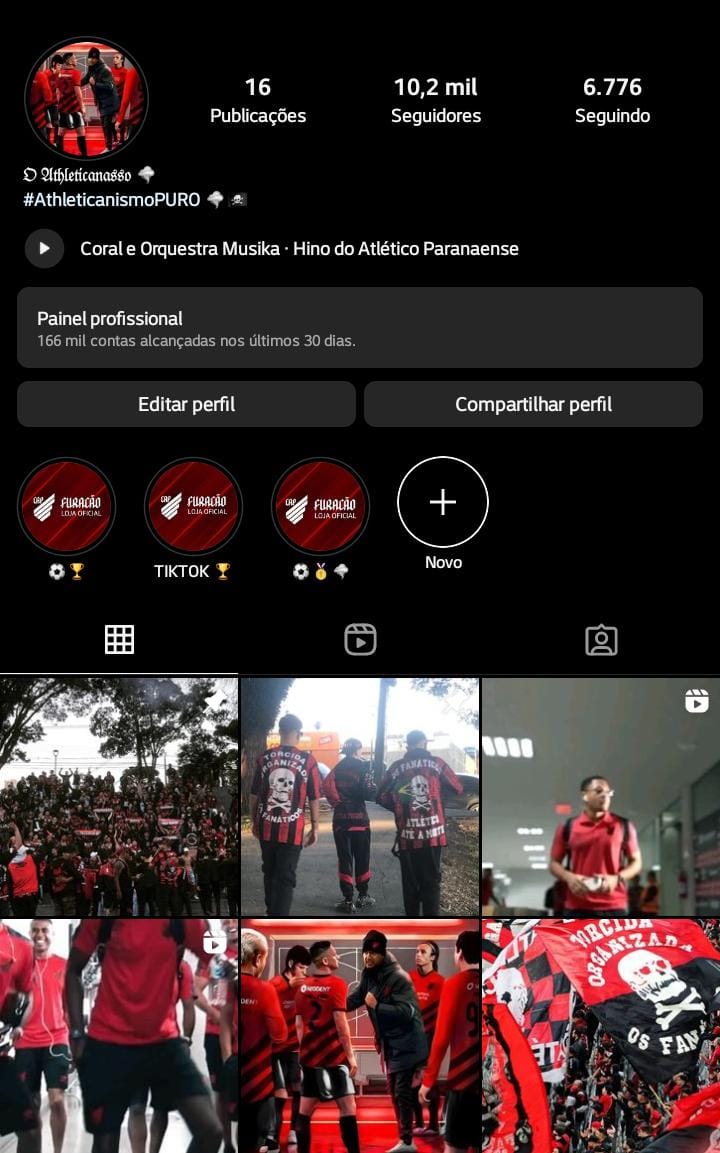
Task: Tap Compartilhar perfil
Action: click(x=533, y=404)
